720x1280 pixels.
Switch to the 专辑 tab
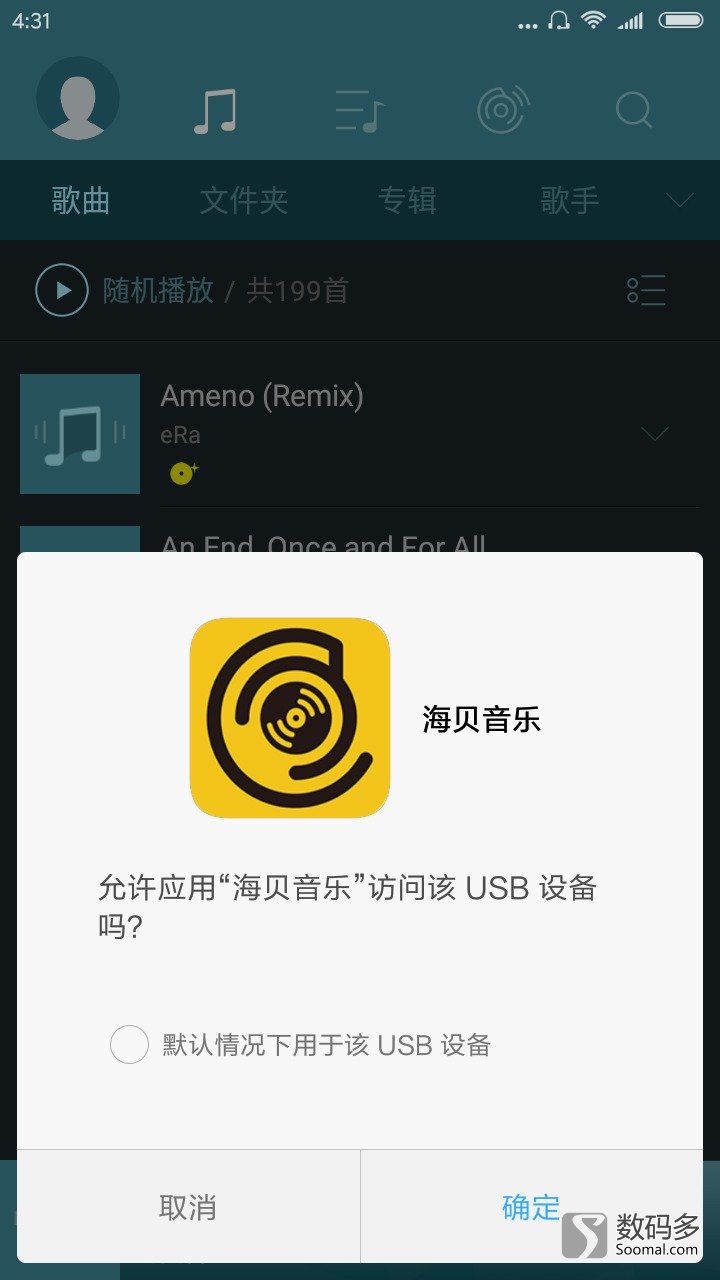(408, 200)
